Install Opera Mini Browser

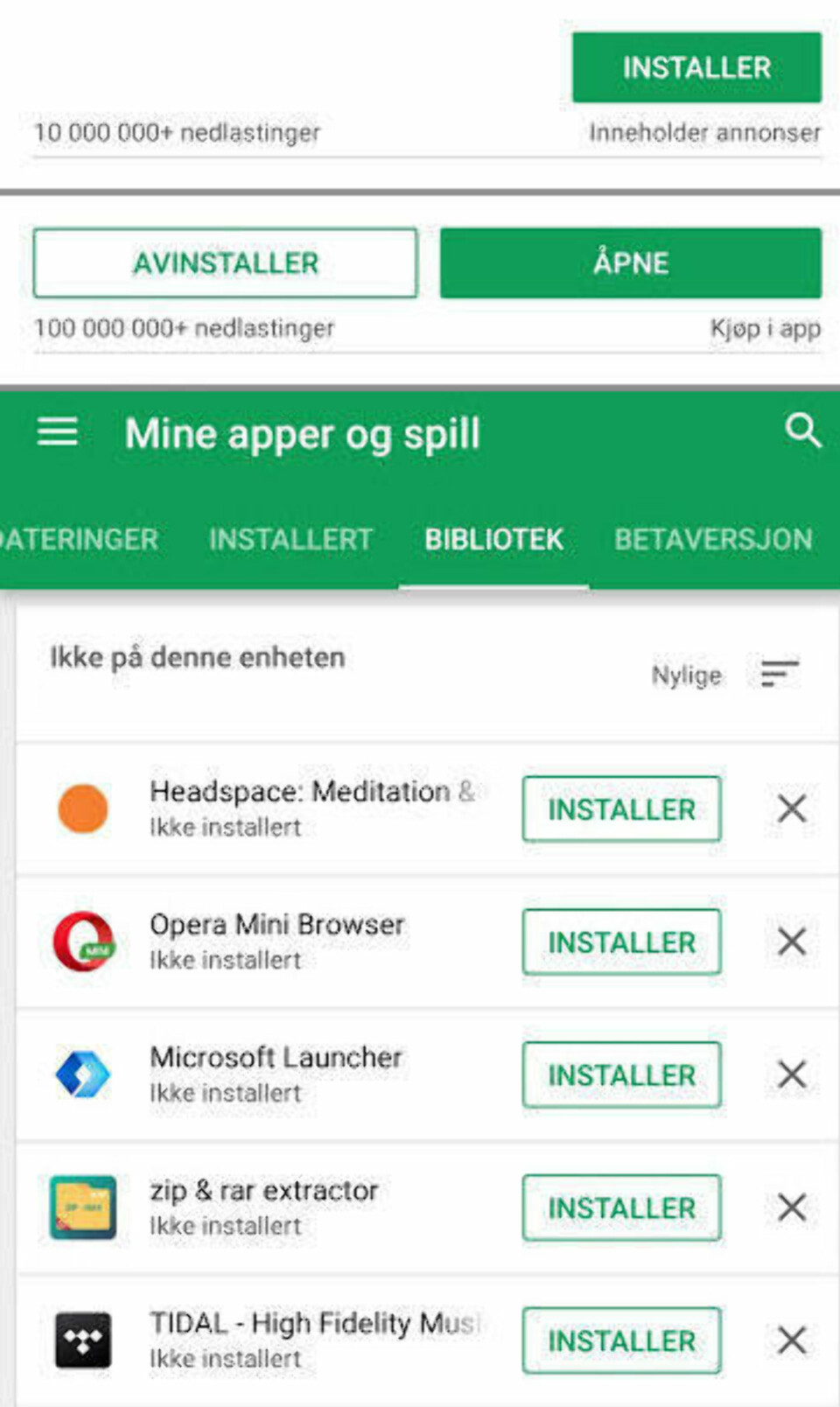coord(621,942)
